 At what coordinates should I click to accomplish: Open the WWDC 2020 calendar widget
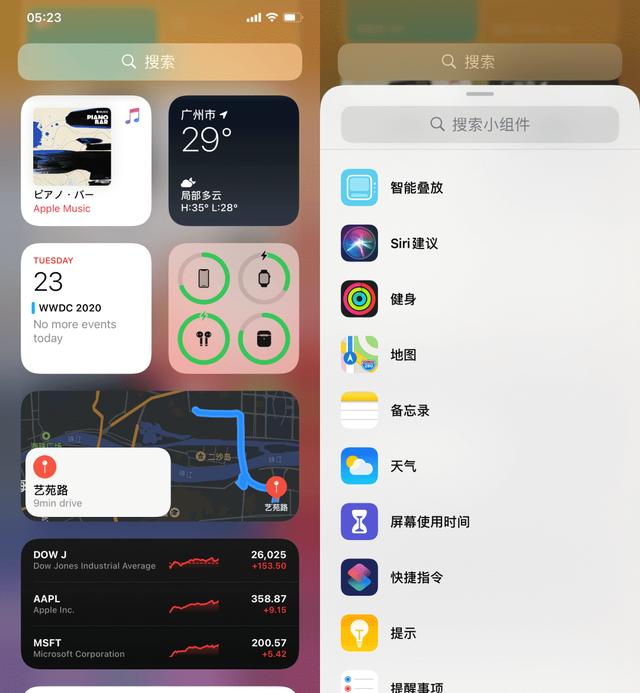[x=86, y=308]
